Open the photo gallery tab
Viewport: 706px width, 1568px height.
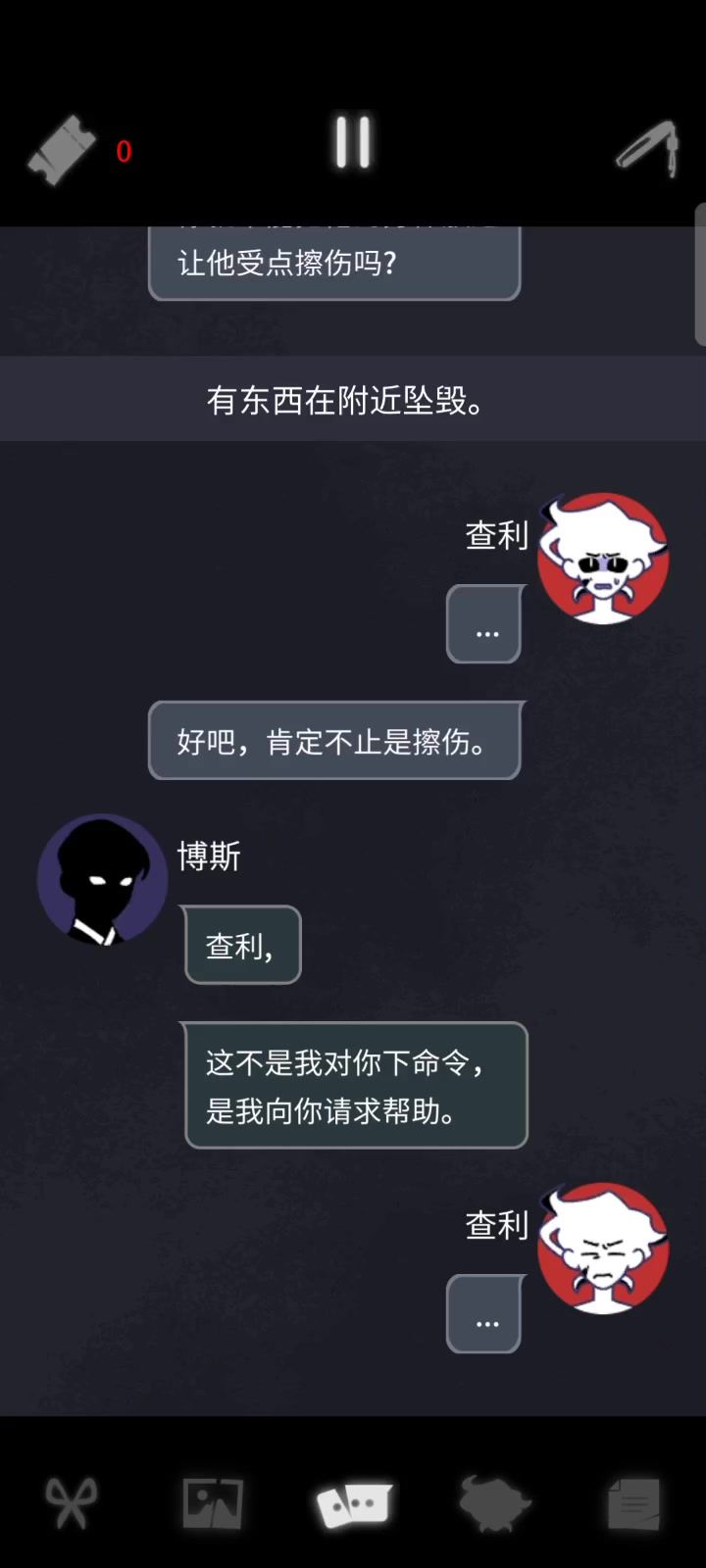pyautogui.click(x=212, y=1502)
